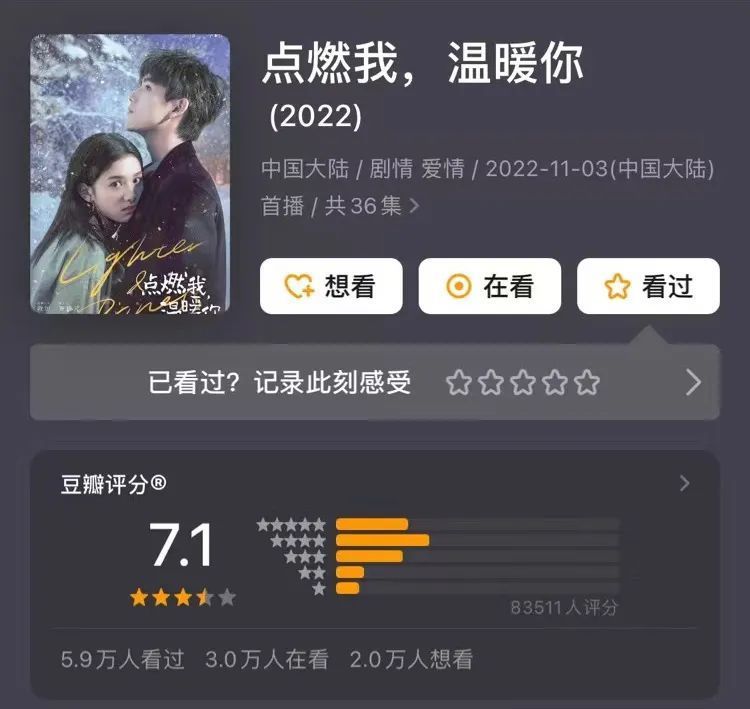Mark the drama as 想看

click(x=330, y=286)
